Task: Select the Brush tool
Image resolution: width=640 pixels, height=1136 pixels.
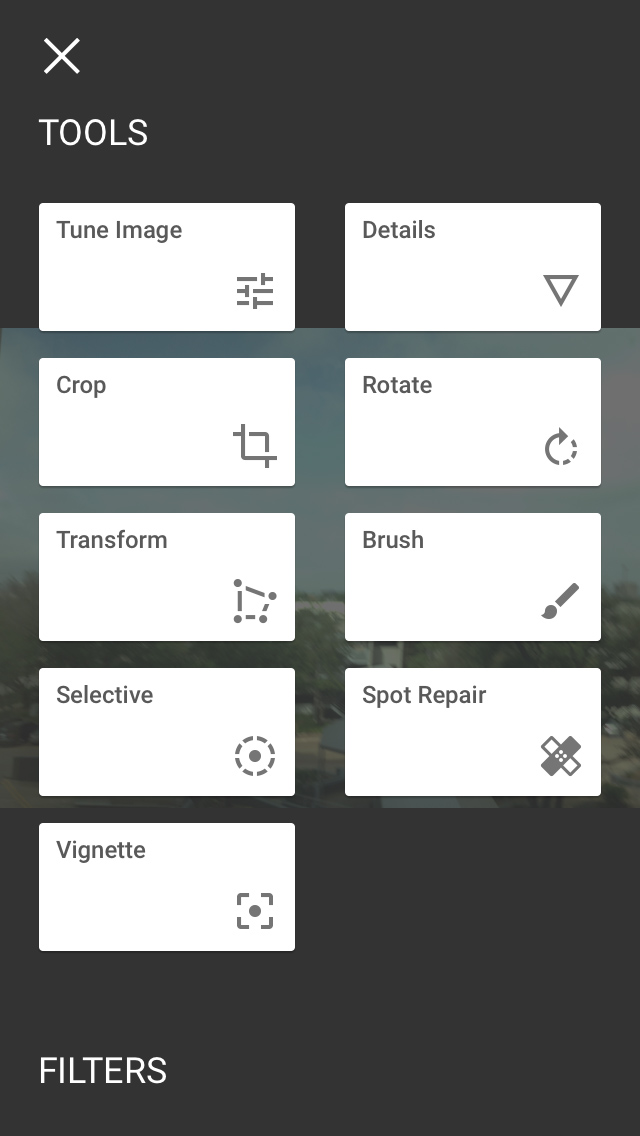Action: point(473,577)
